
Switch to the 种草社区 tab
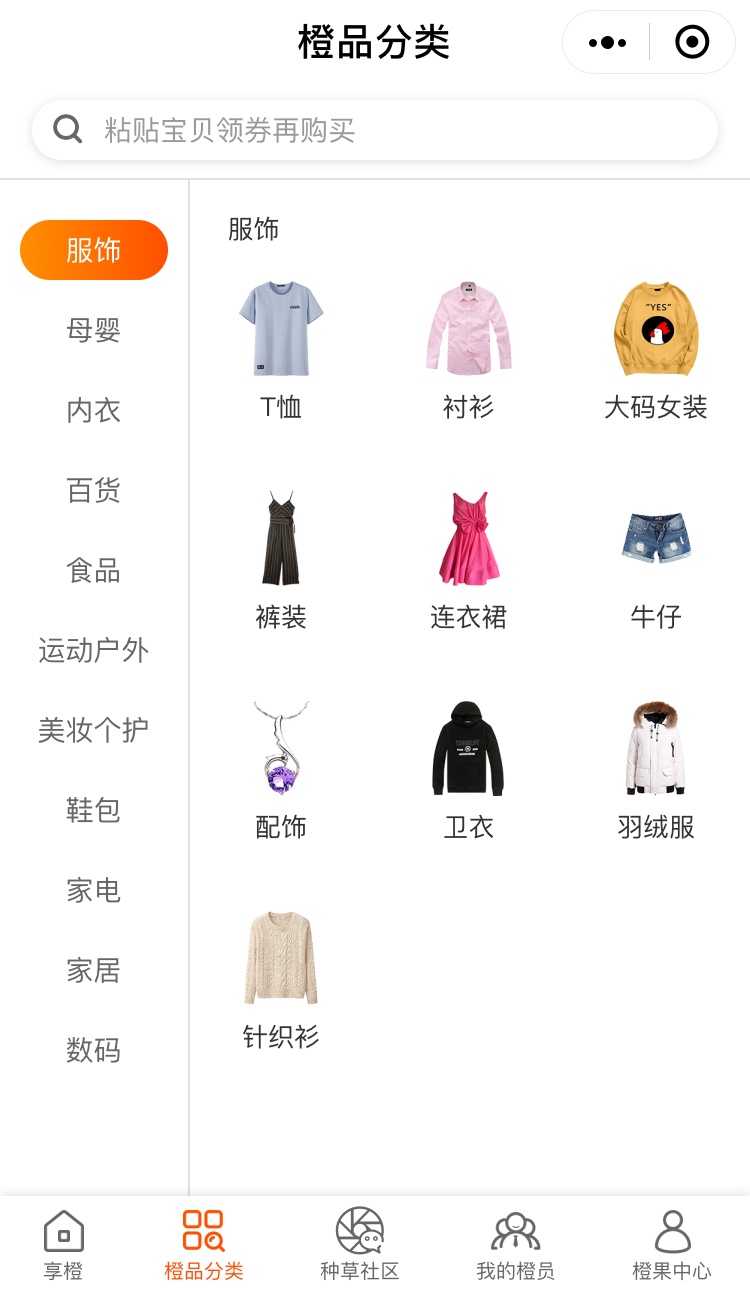click(360, 1245)
